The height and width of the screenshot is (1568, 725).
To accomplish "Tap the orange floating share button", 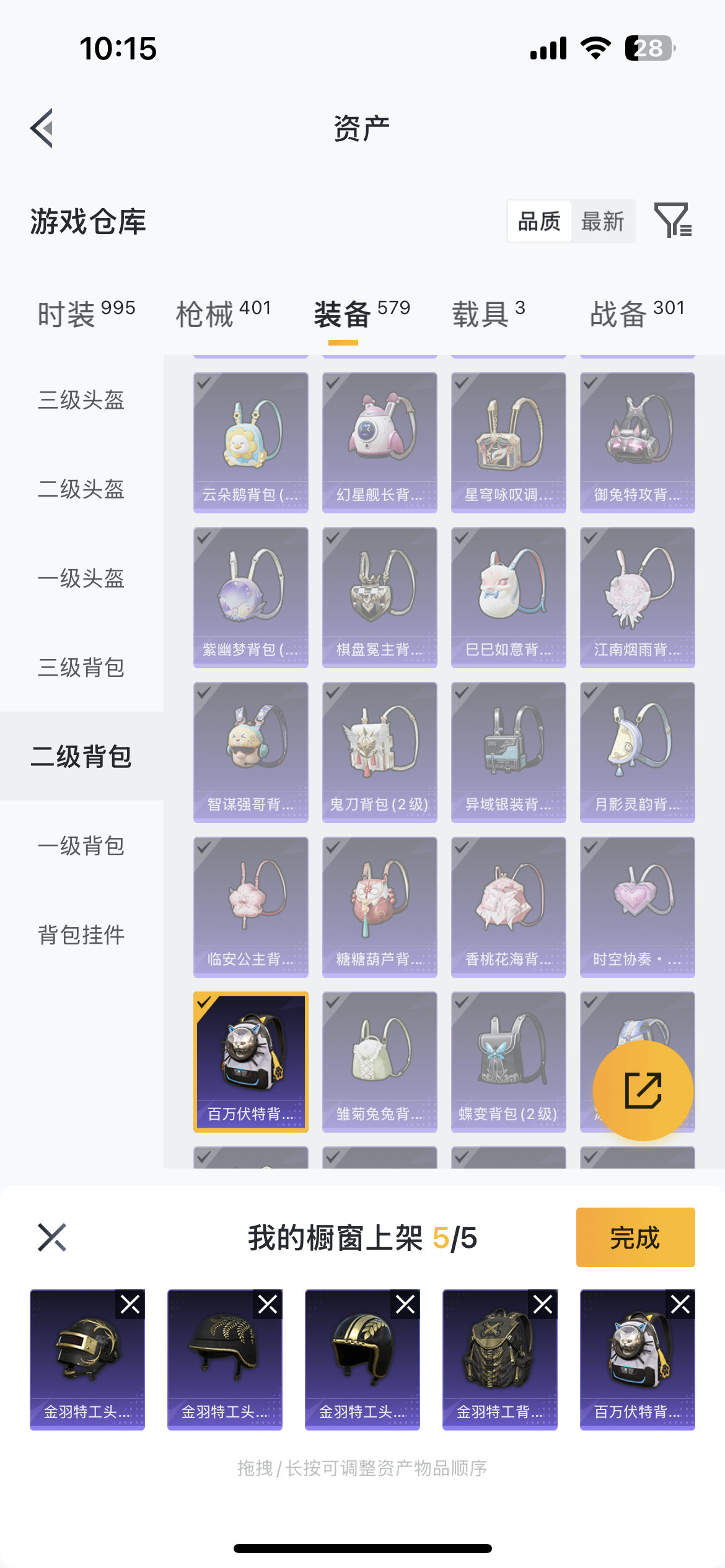I will (643, 1091).
